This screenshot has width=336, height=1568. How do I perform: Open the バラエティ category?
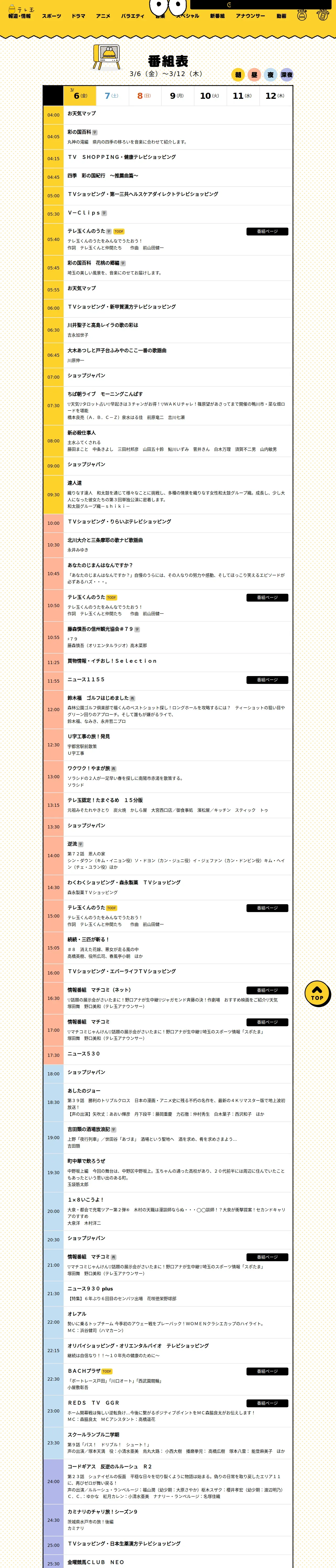[x=132, y=16]
